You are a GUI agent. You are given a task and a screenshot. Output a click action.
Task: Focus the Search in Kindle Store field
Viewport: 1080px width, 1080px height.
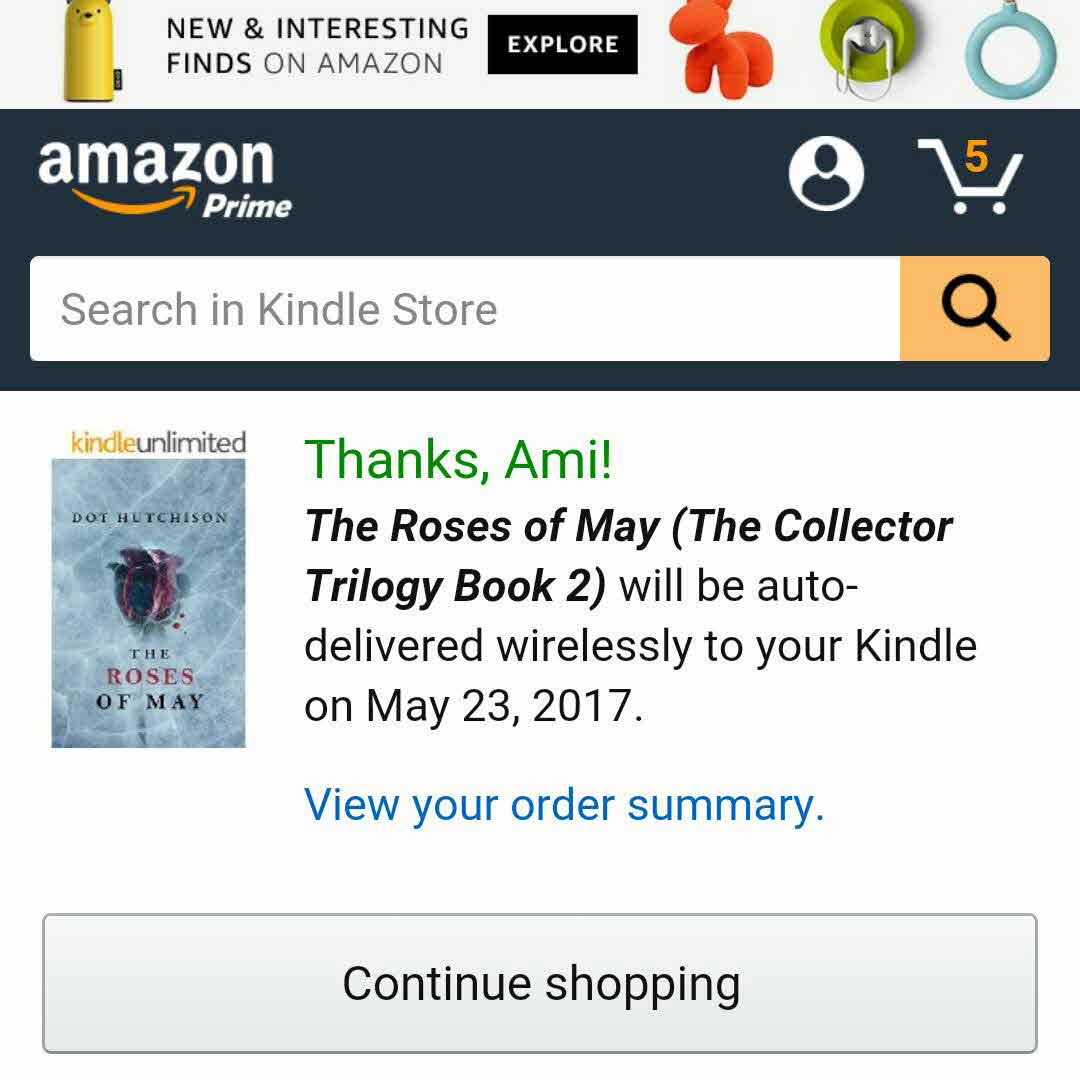[x=465, y=309]
